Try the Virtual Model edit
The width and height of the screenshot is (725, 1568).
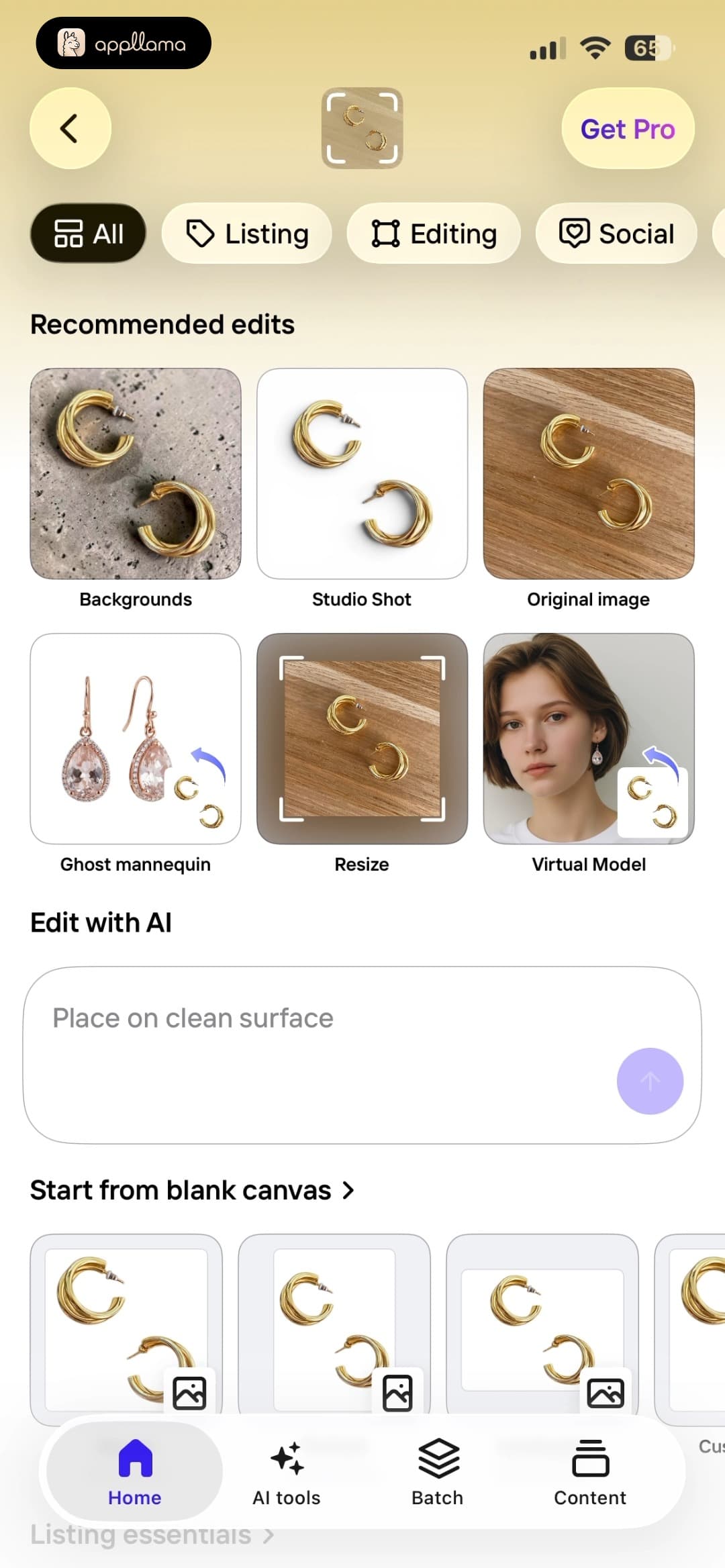(589, 739)
